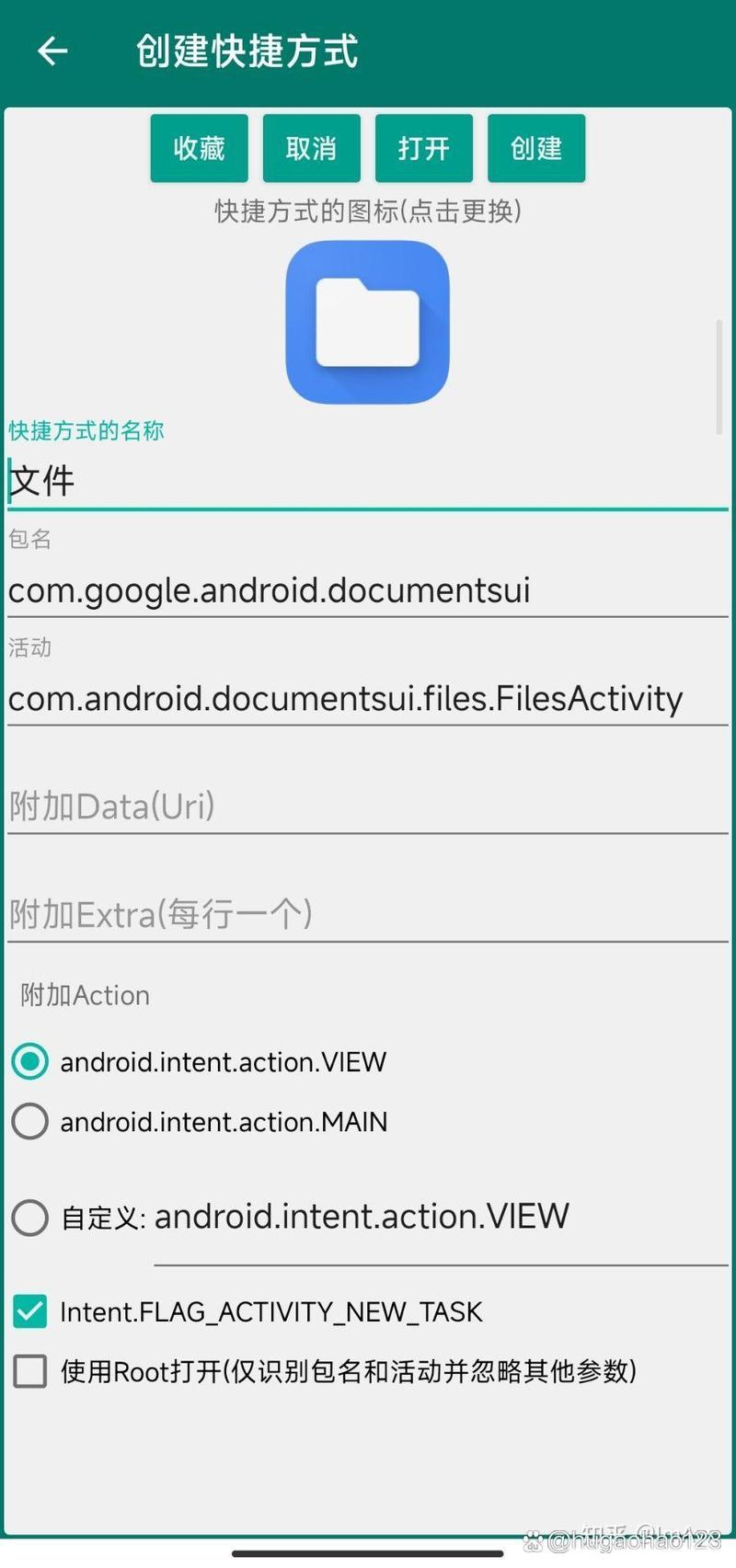Image resolution: width=736 pixels, height=1568 pixels.
Task: Uncheck Intent.FLAG_ACTIVITY_NEW_TASK
Action: click(x=29, y=1311)
